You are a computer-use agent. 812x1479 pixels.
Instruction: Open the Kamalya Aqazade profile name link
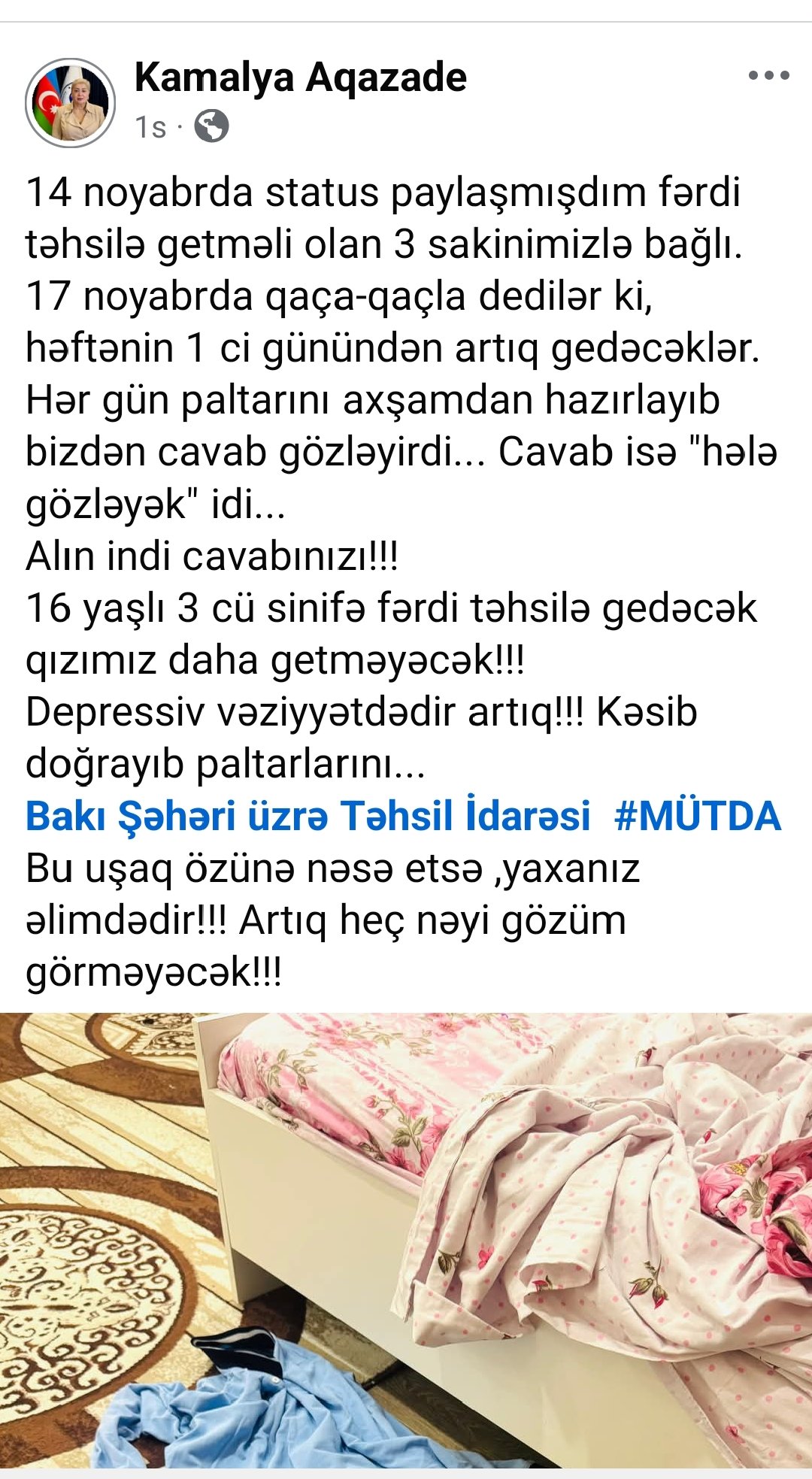pyautogui.click(x=300, y=77)
